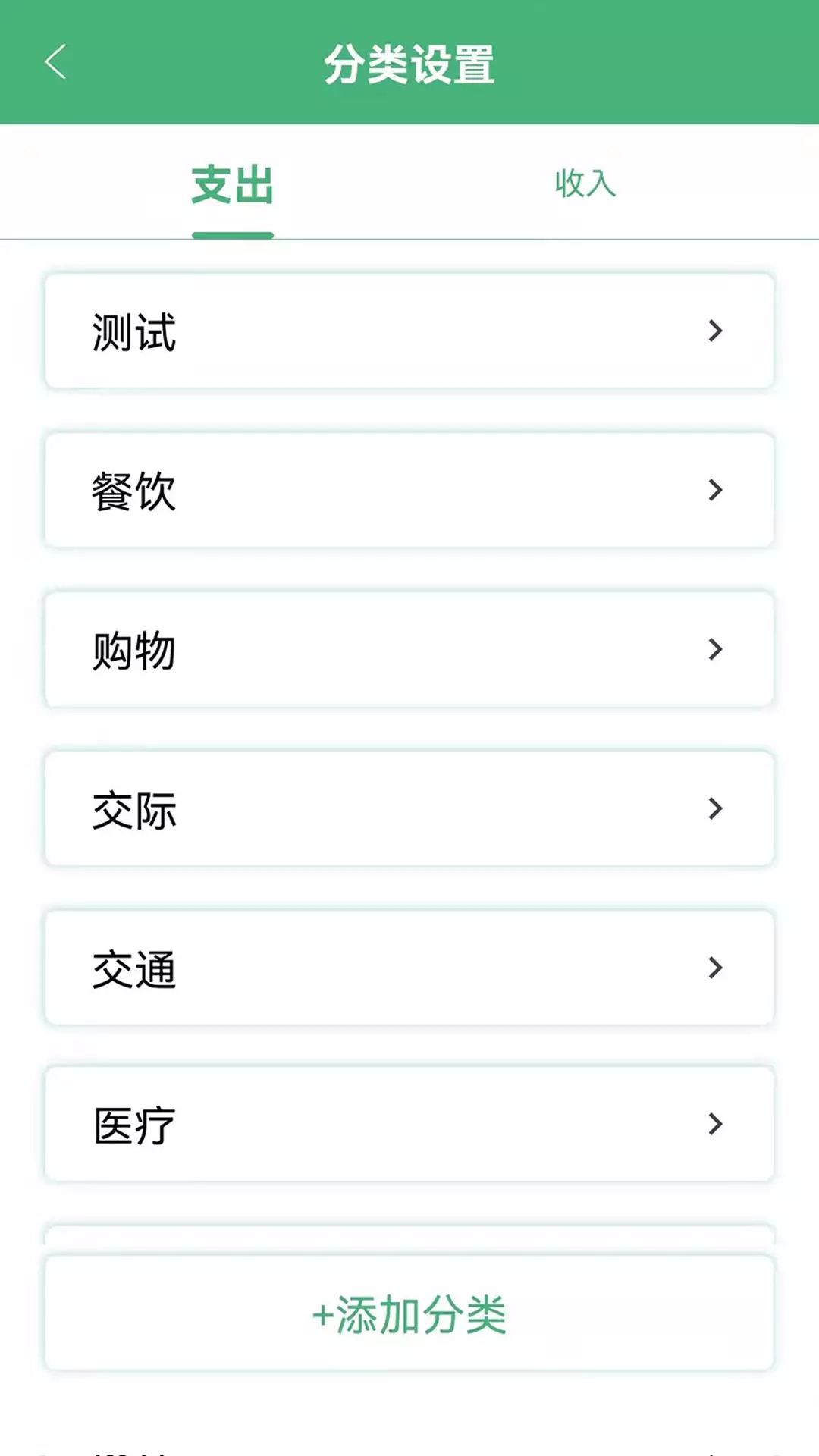Image resolution: width=819 pixels, height=1456 pixels.
Task: Toggle selection of the 交通 row
Action: point(409,967)
